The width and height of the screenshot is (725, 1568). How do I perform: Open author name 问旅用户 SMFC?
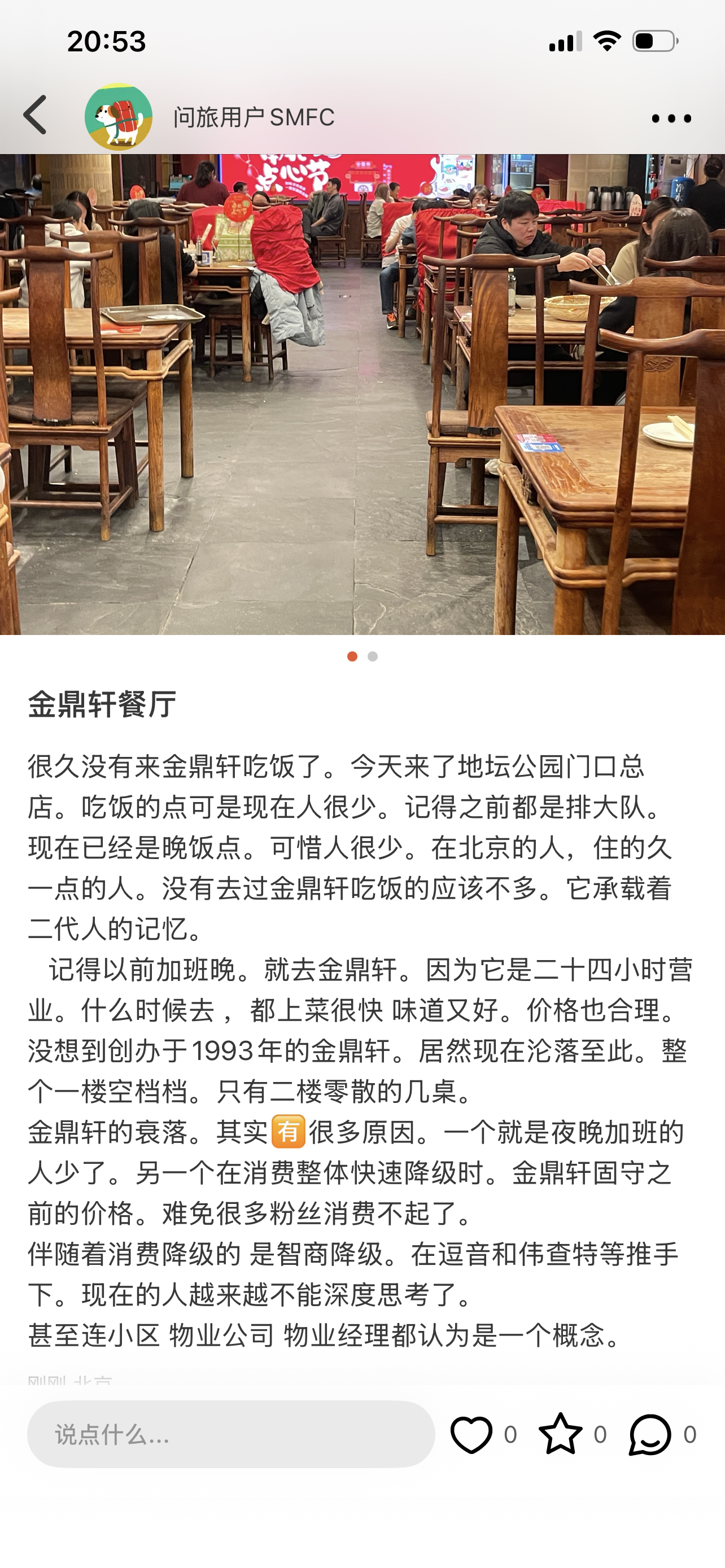[254, 117]
